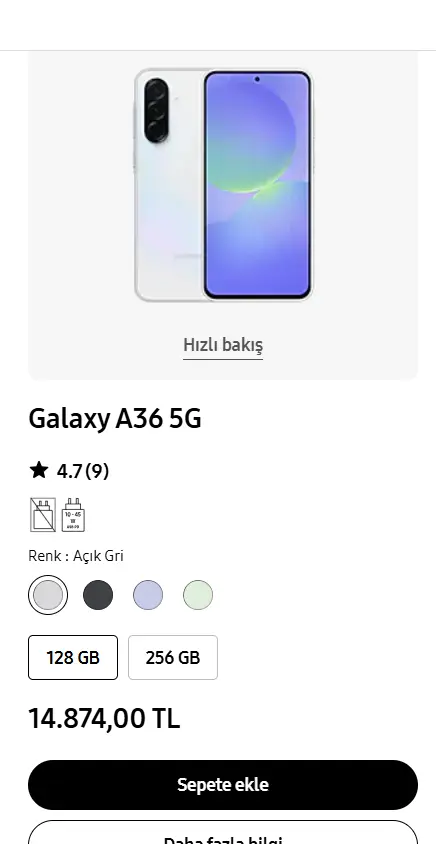Pick the lavender color swatch

[x=148, y=595]
